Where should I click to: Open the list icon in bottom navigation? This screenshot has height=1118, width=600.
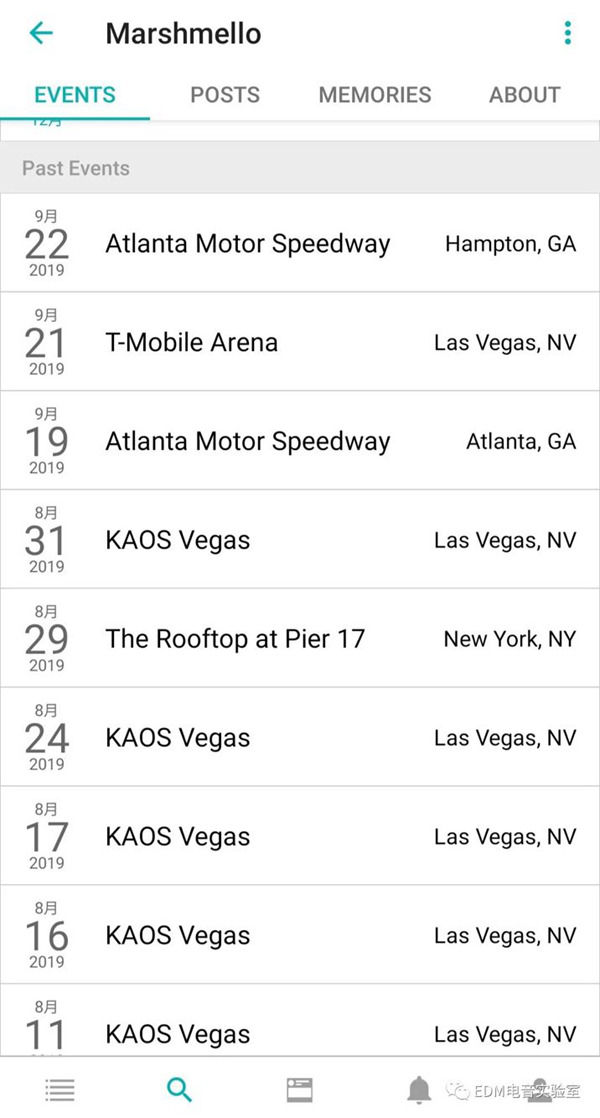(60, 1089)
